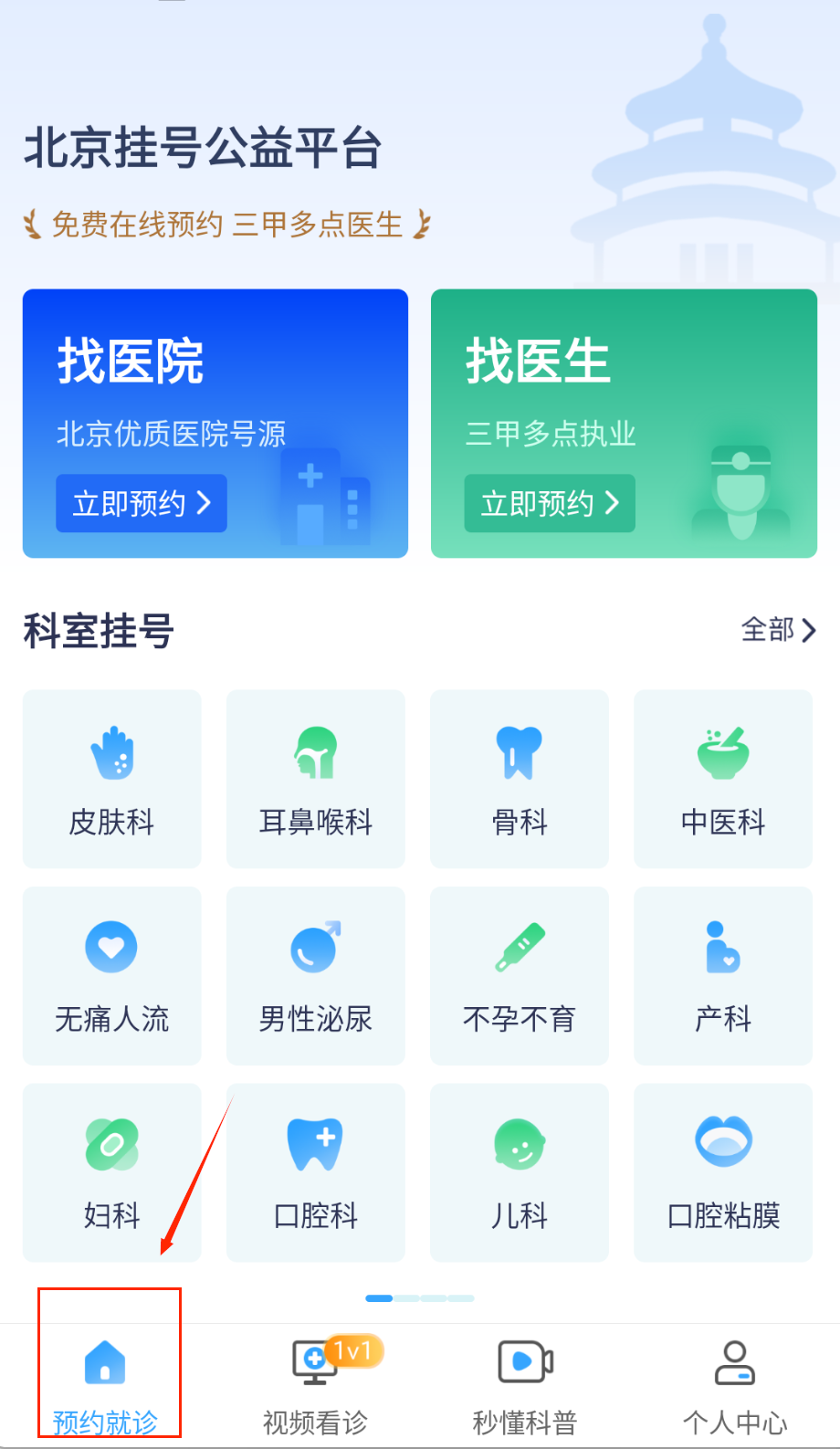This screenshot has width=840, height=1449.
Task: Tap 立即预约 on the 找医院 card
Action: click(x=142, y=503)
